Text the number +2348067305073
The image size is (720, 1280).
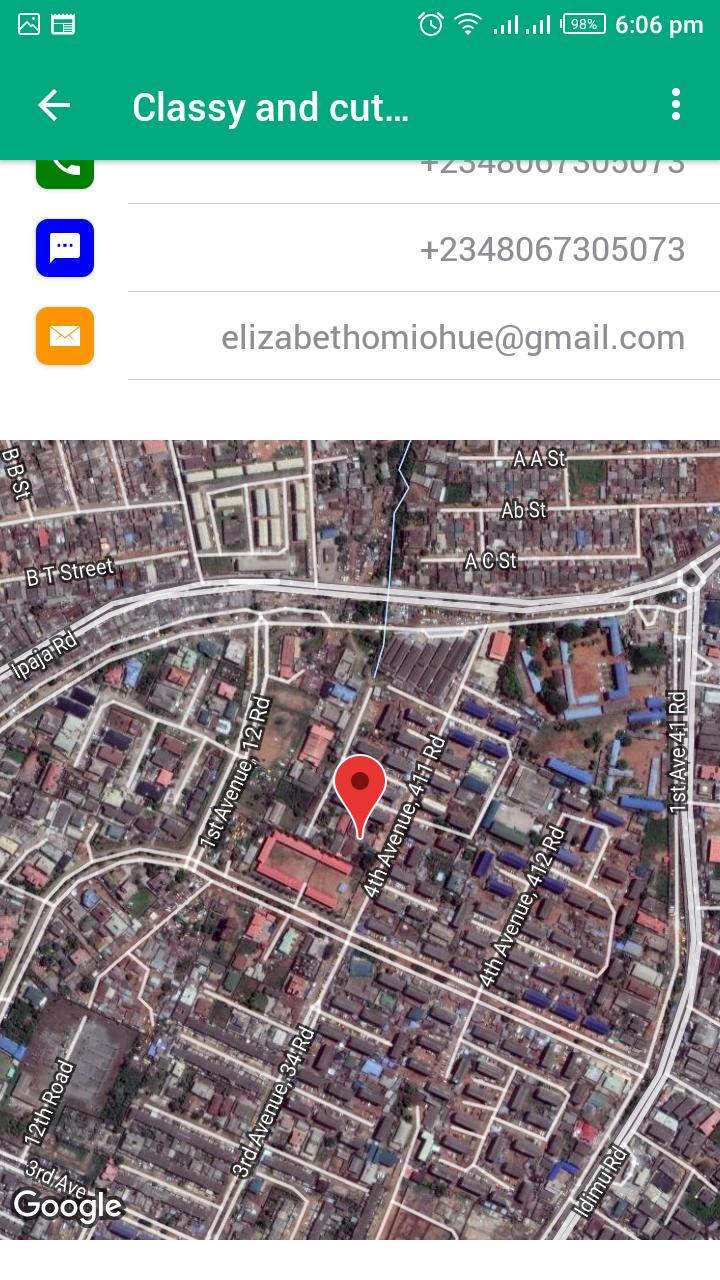[x=552, y=249]
